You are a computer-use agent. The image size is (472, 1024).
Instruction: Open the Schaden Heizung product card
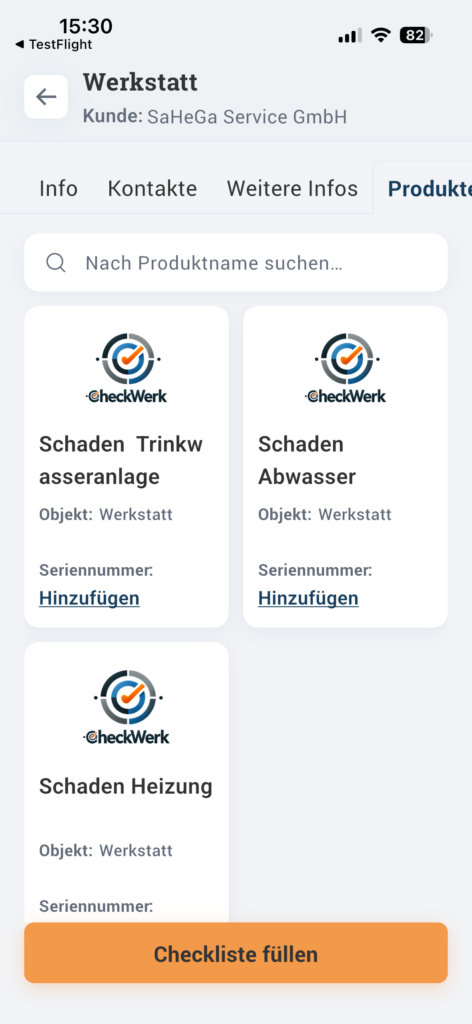point(127,780)
